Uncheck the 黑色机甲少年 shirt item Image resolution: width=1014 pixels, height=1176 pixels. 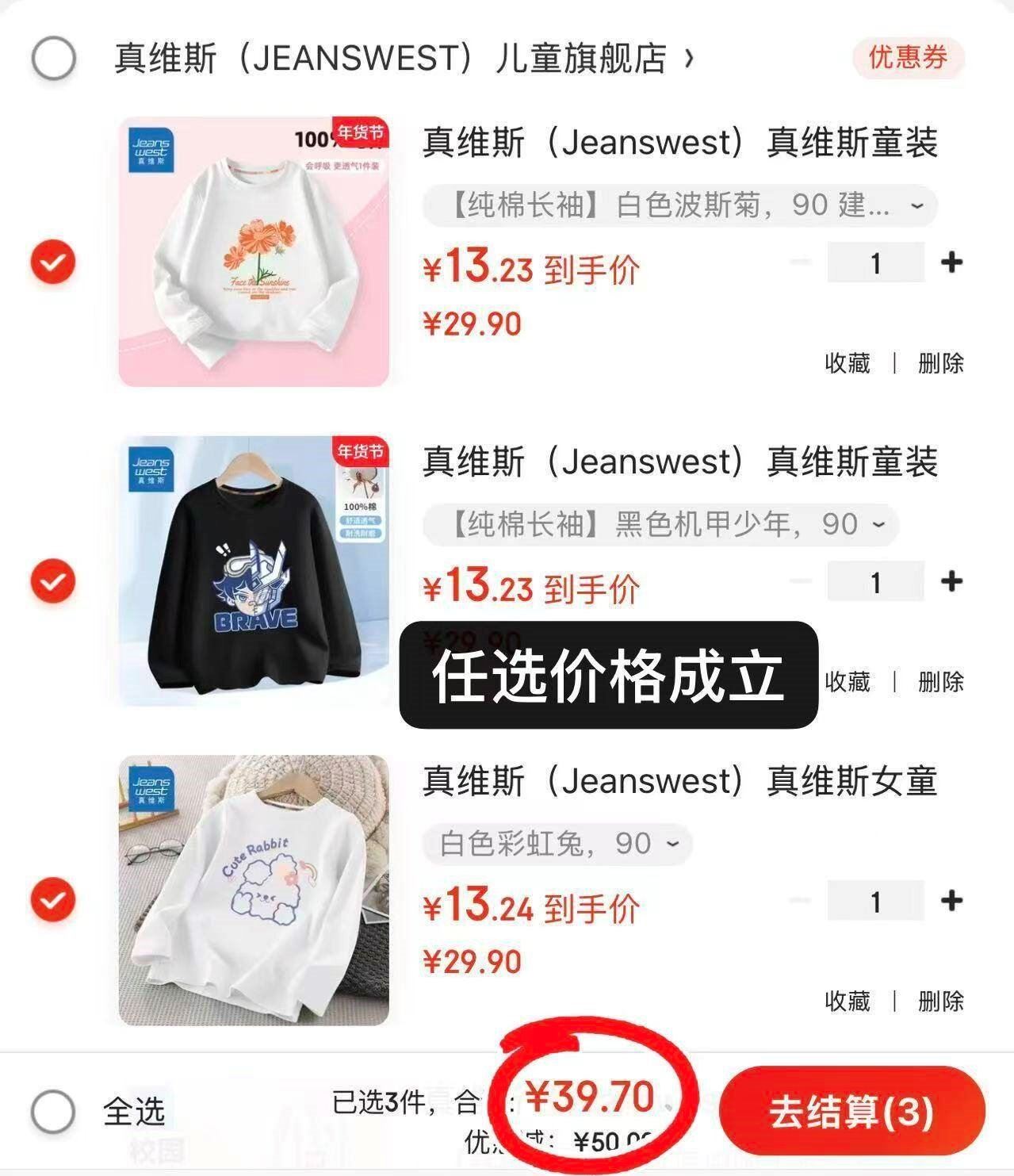click(53, 581)
